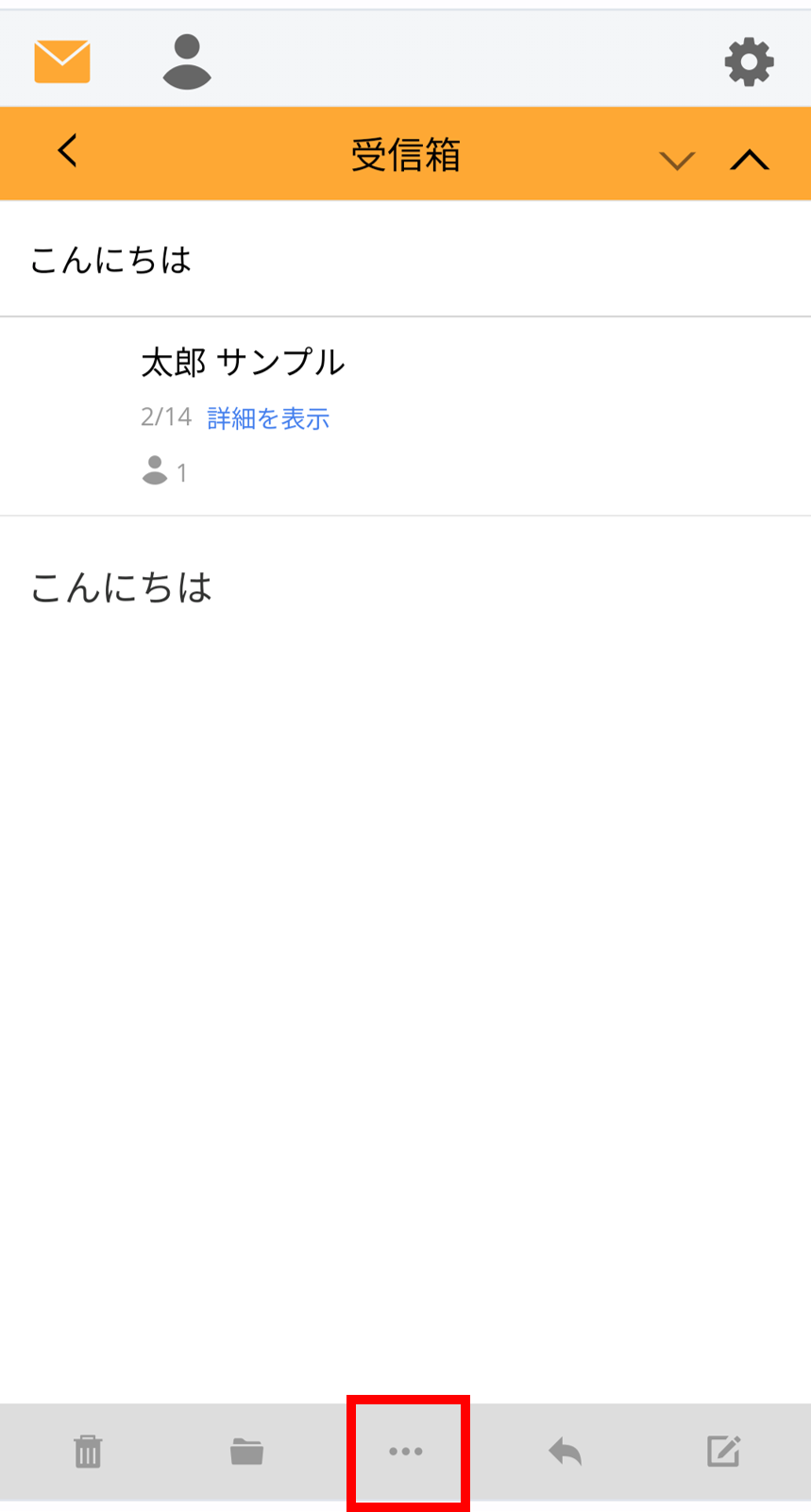Open the mail envelope icon
This screenshot has width=811, height=1512.
click(62, 61)
